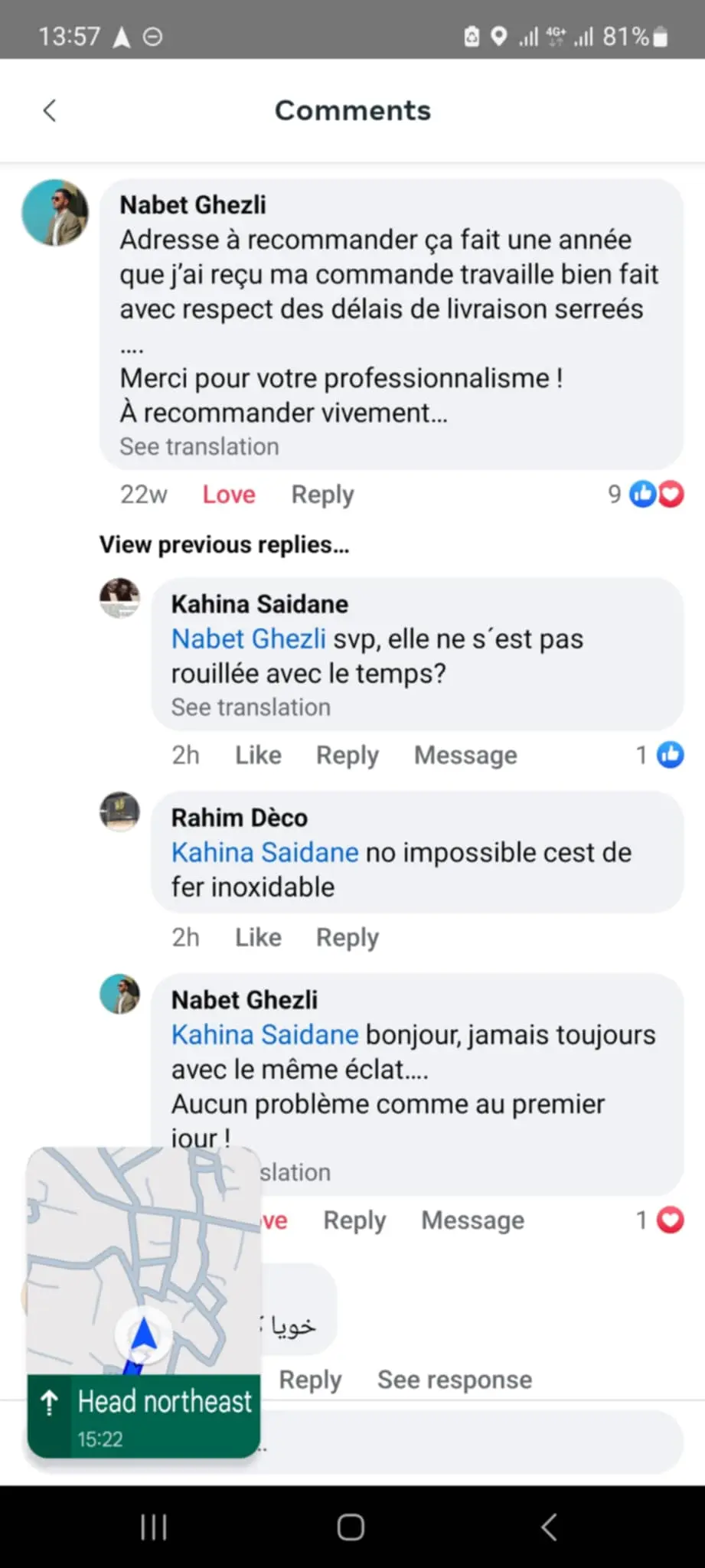Reply to Rahim Dèco's comment

coord(347,937)
